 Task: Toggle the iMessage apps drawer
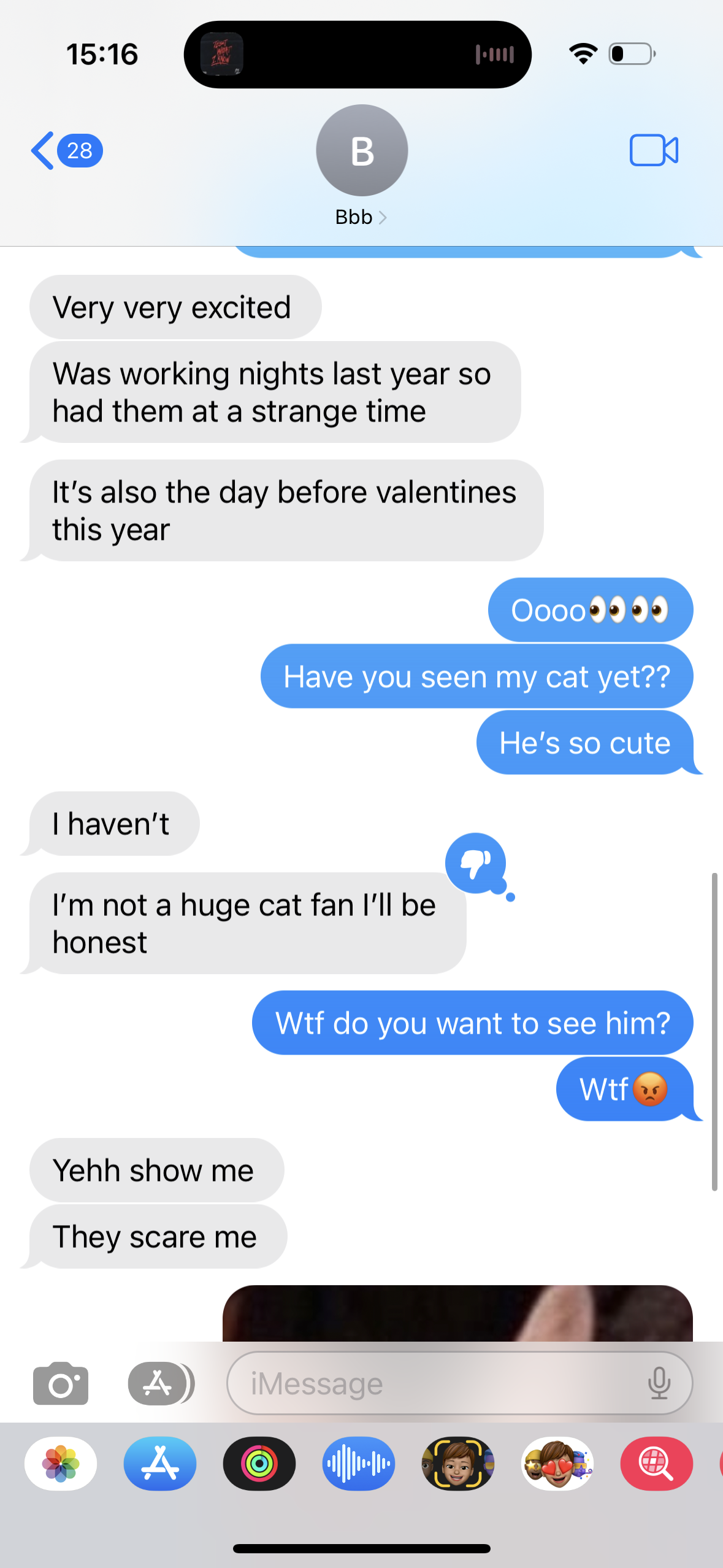coord(161,1383)
